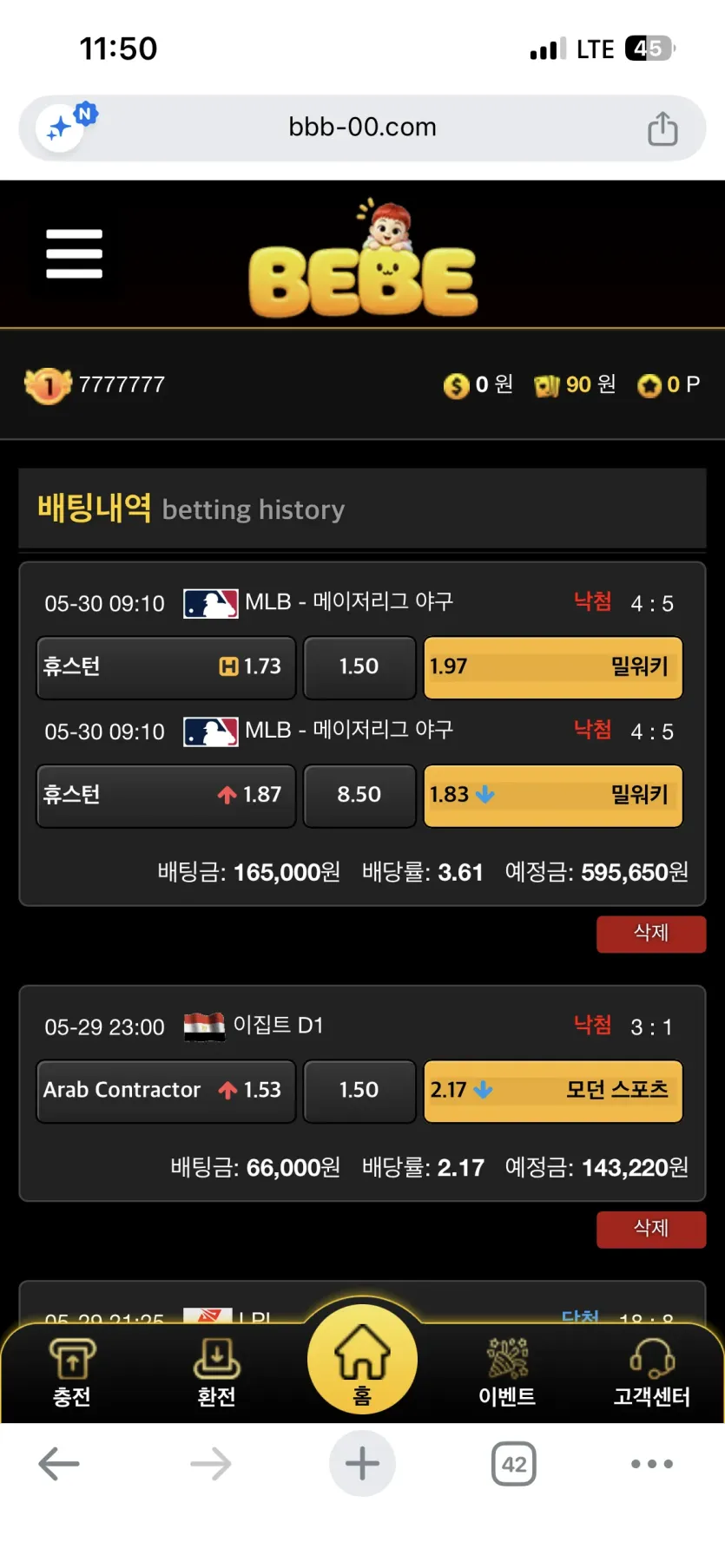
Task: Open the hamburger menu
Action: (74, 253)
